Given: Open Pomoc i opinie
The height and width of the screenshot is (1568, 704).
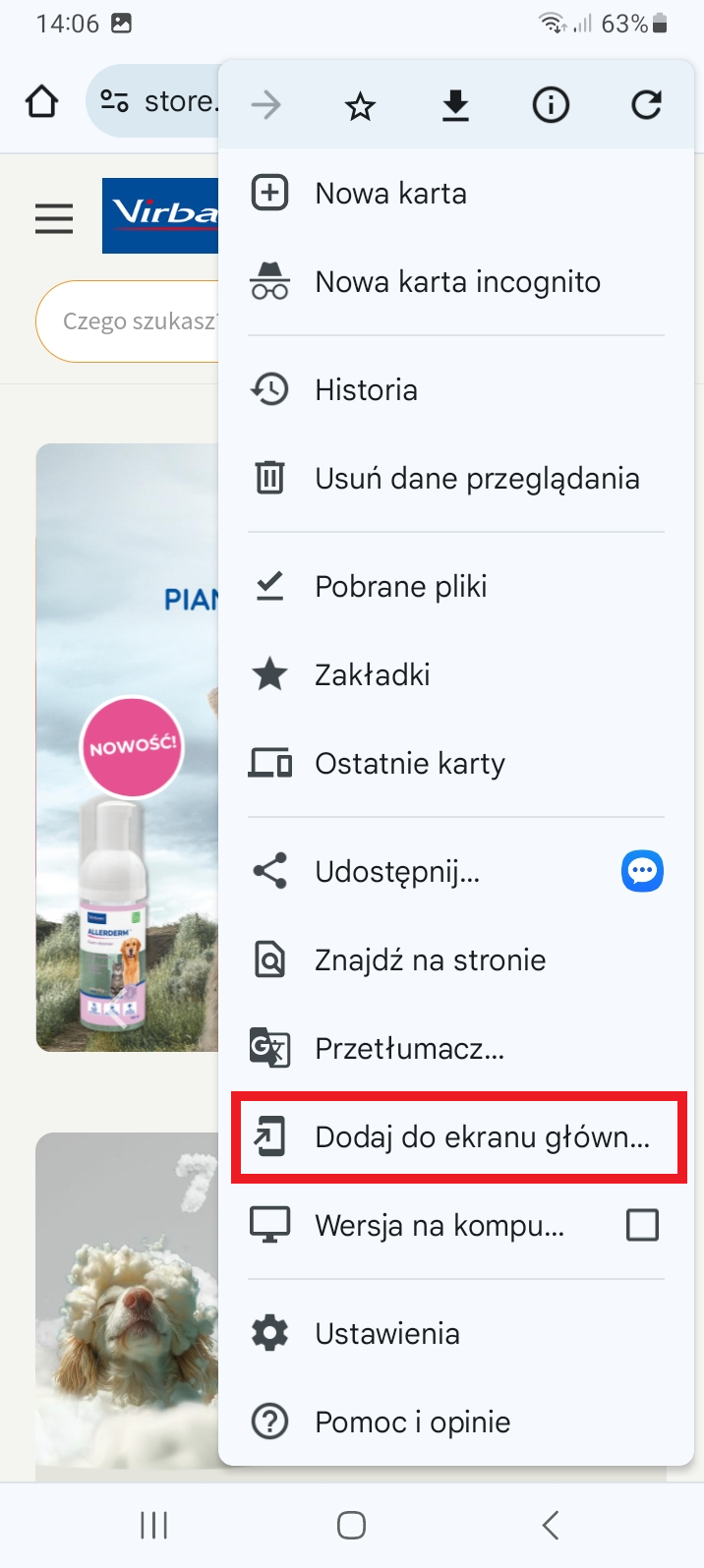Looking at the screenshot, I should coord(412,1423).
